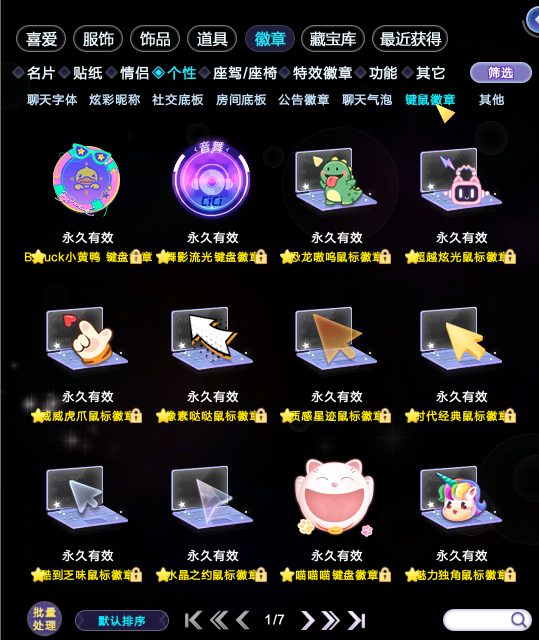Open the 喜爱 favorites tab
Screen dimensions: 539x640
click(x=41, y=39)
